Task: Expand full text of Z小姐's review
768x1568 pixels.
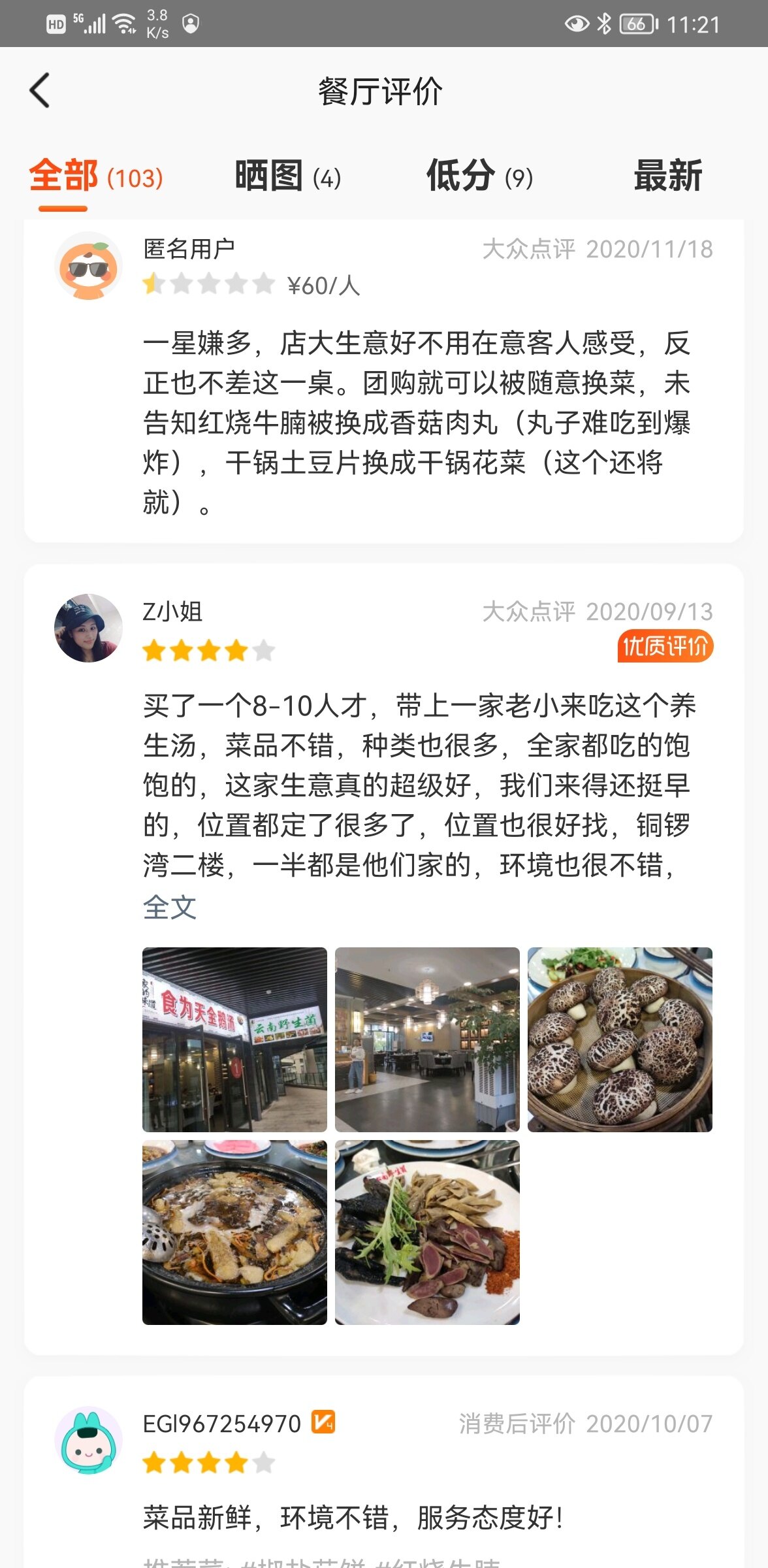Action: pyautogui.click(x=170, y=907)
